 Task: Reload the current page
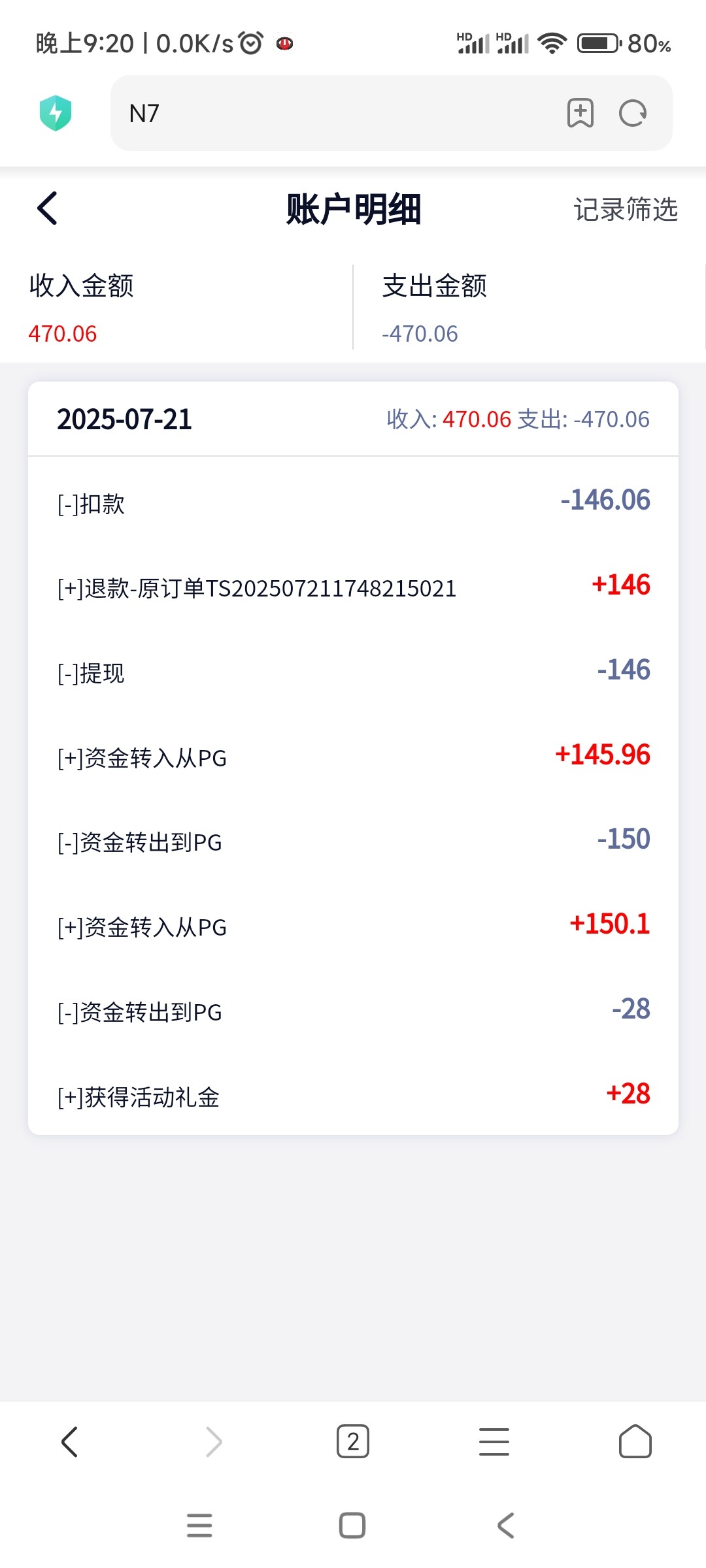[x=632, y=113]
